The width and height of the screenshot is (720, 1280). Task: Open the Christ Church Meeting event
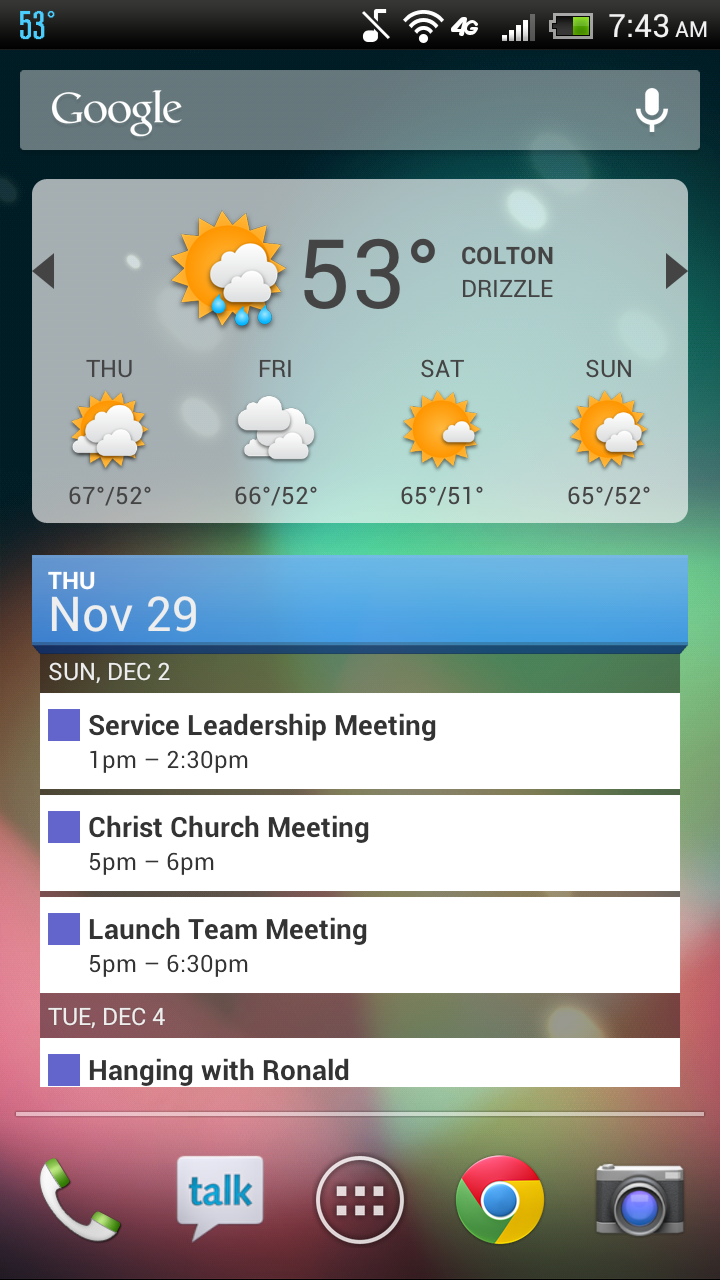(x=360, y=843)
